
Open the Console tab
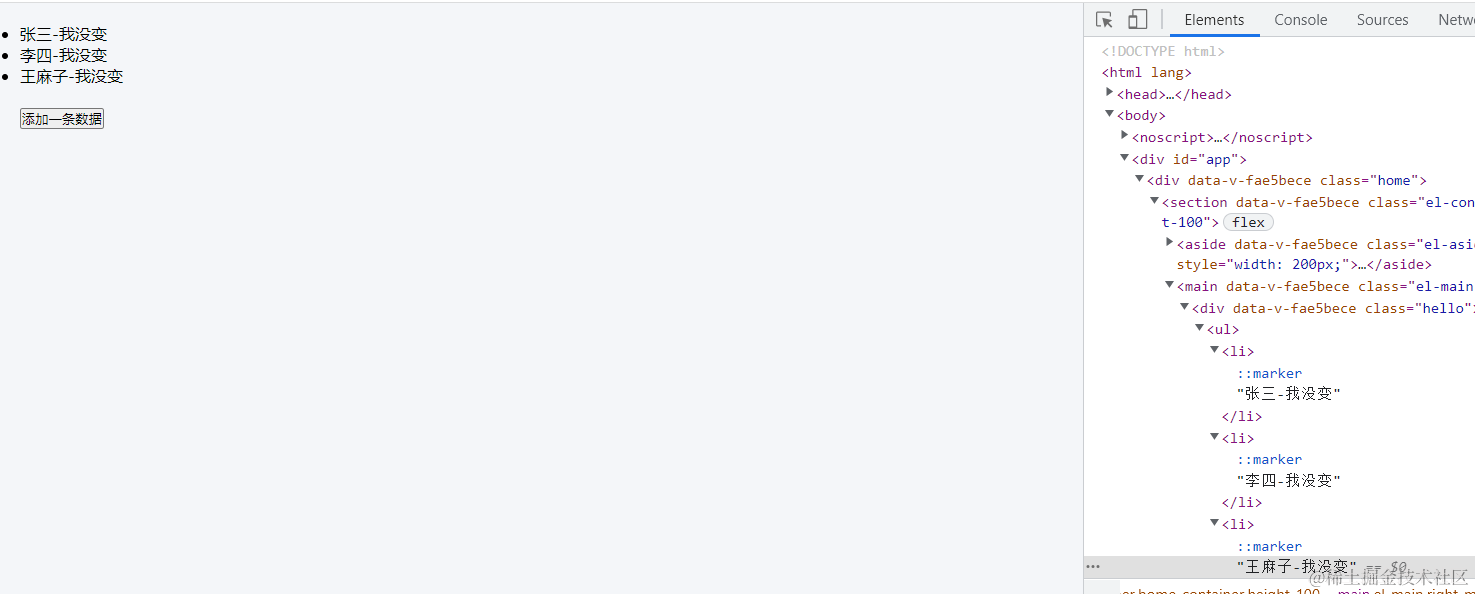point(1300,20)
